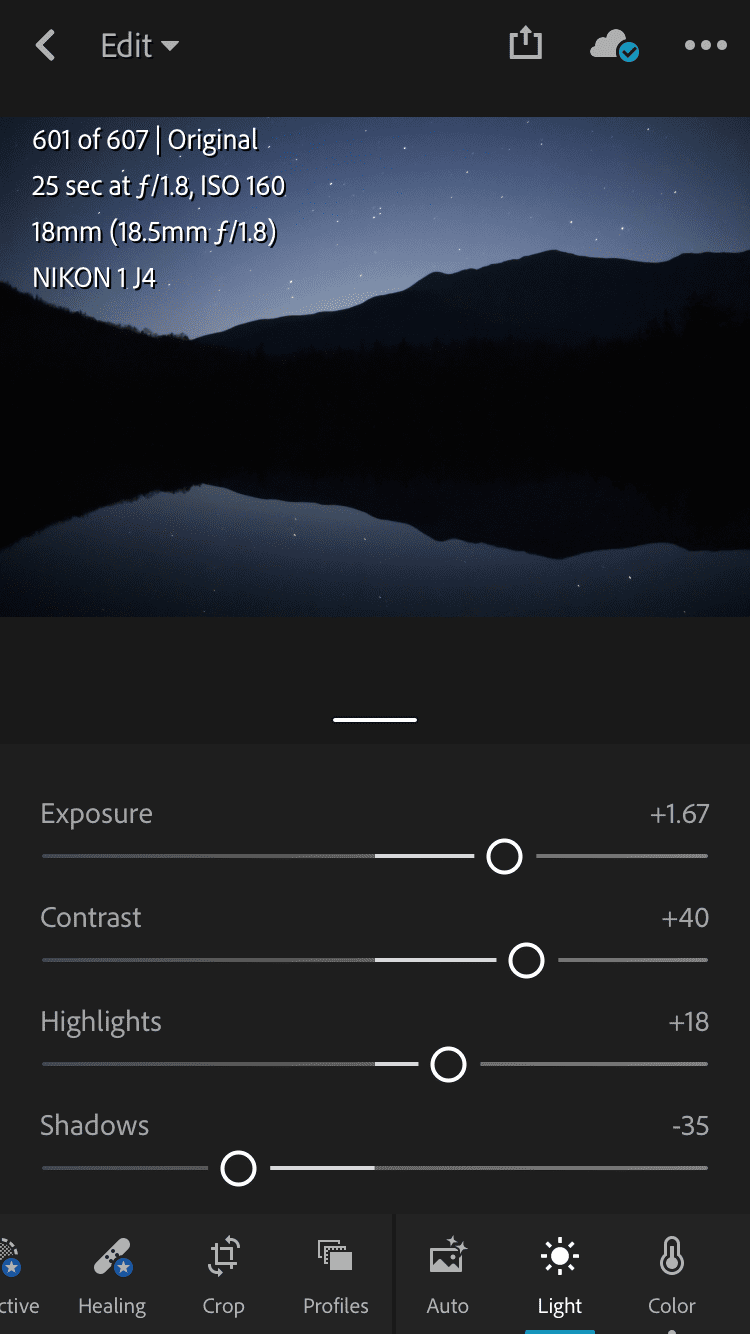Open the three-dot overflow menu
This screenshot has height=1334, width=750.
[x=705, y=46]
